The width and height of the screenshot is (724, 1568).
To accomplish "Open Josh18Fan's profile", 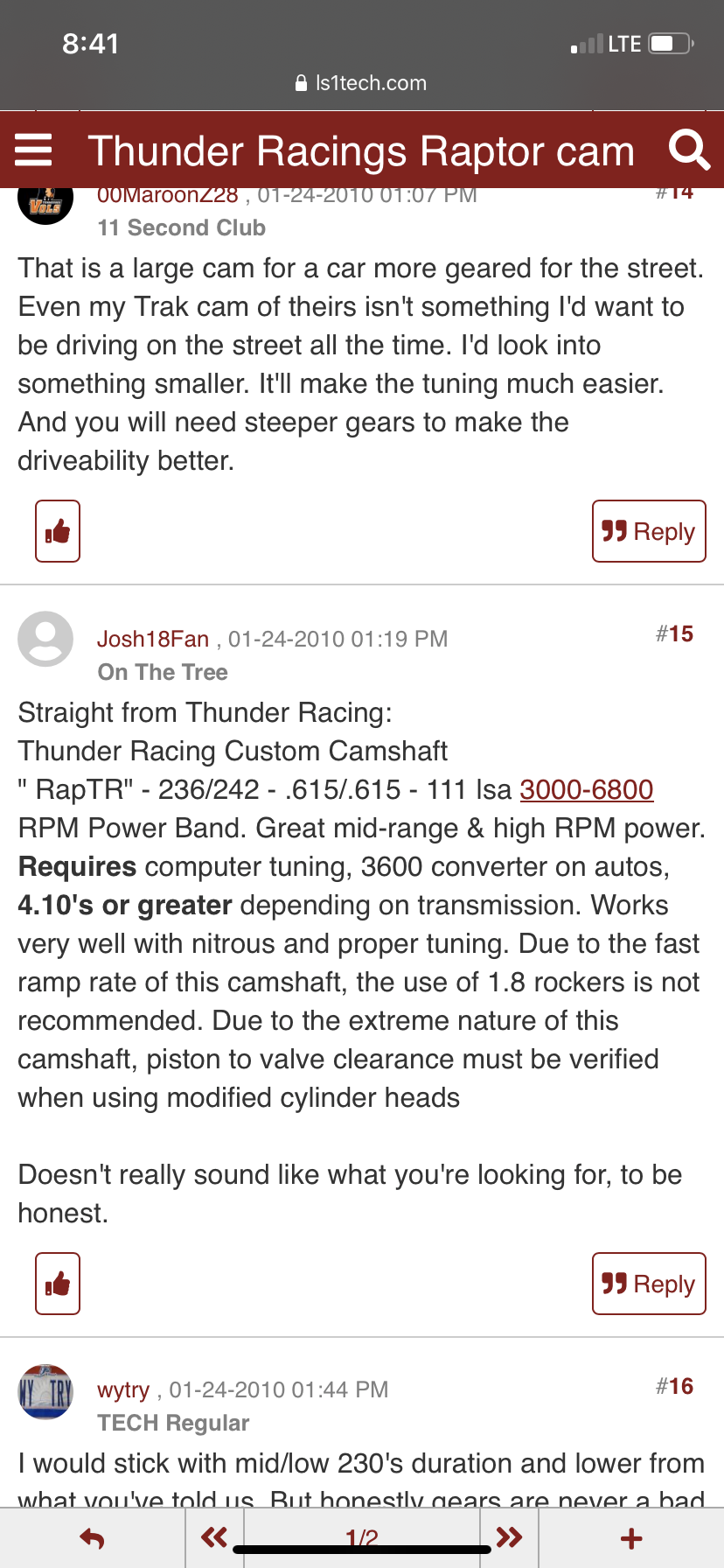I will 153,639.
